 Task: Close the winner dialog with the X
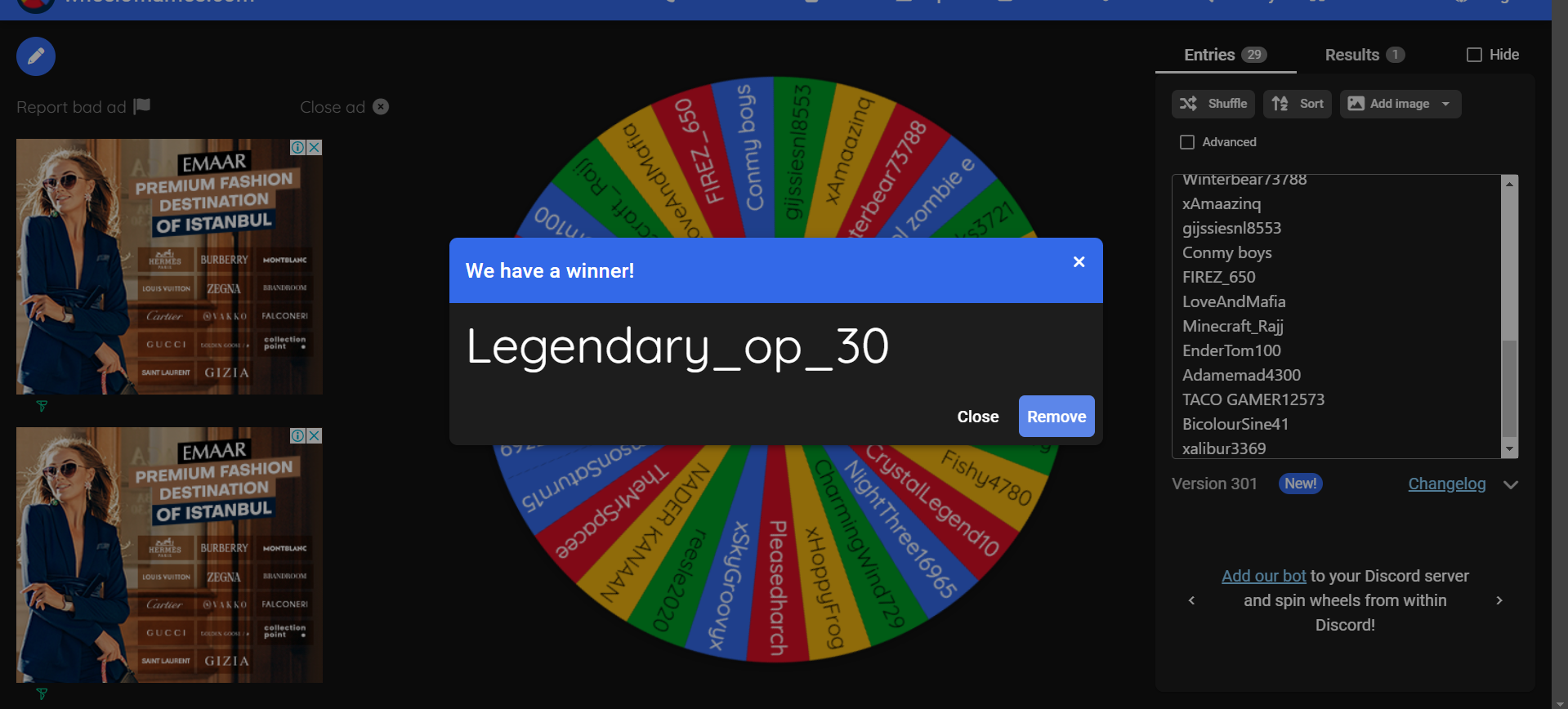pos(1079,262)
